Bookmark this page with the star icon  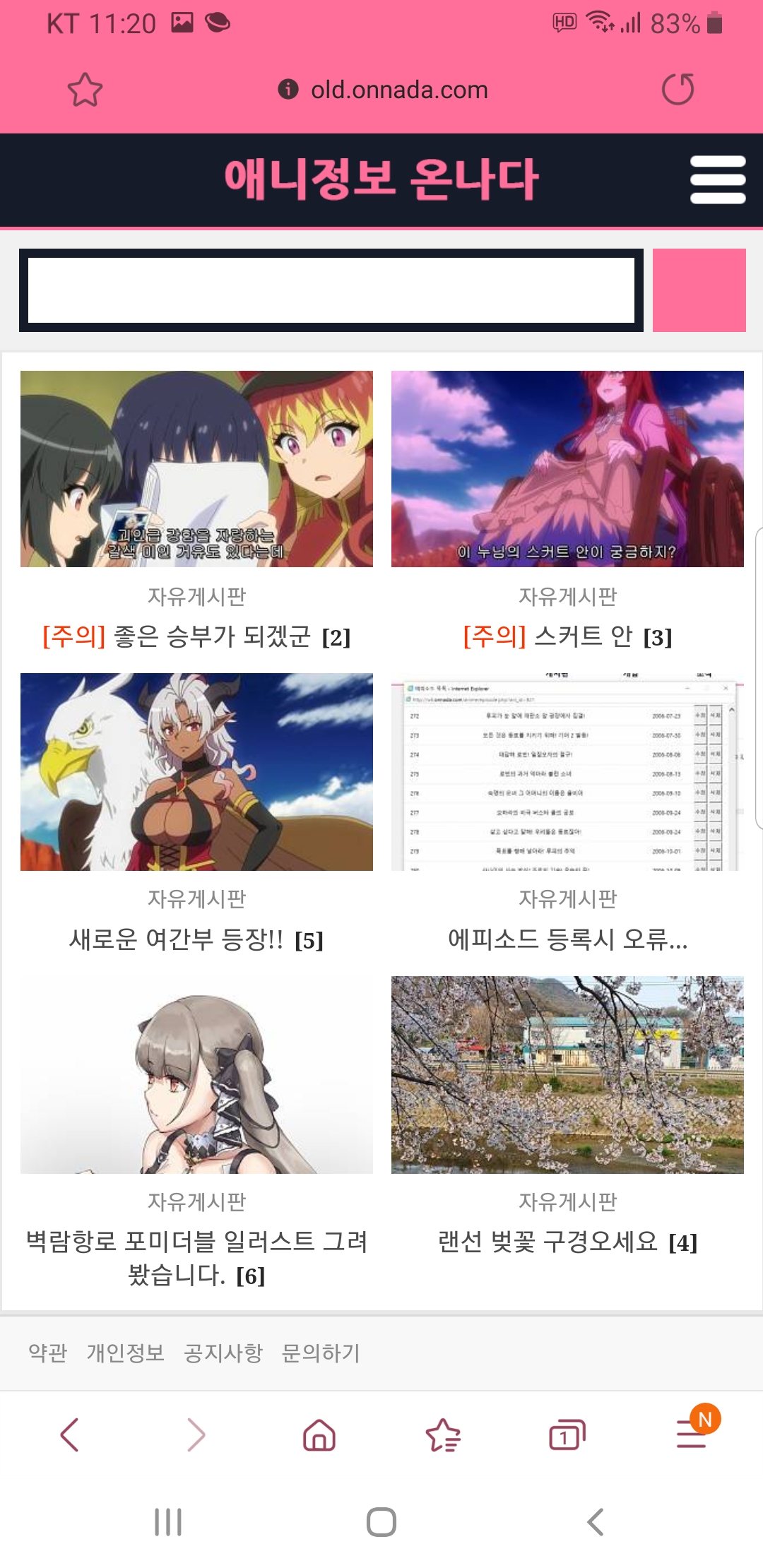click(85, 90)
